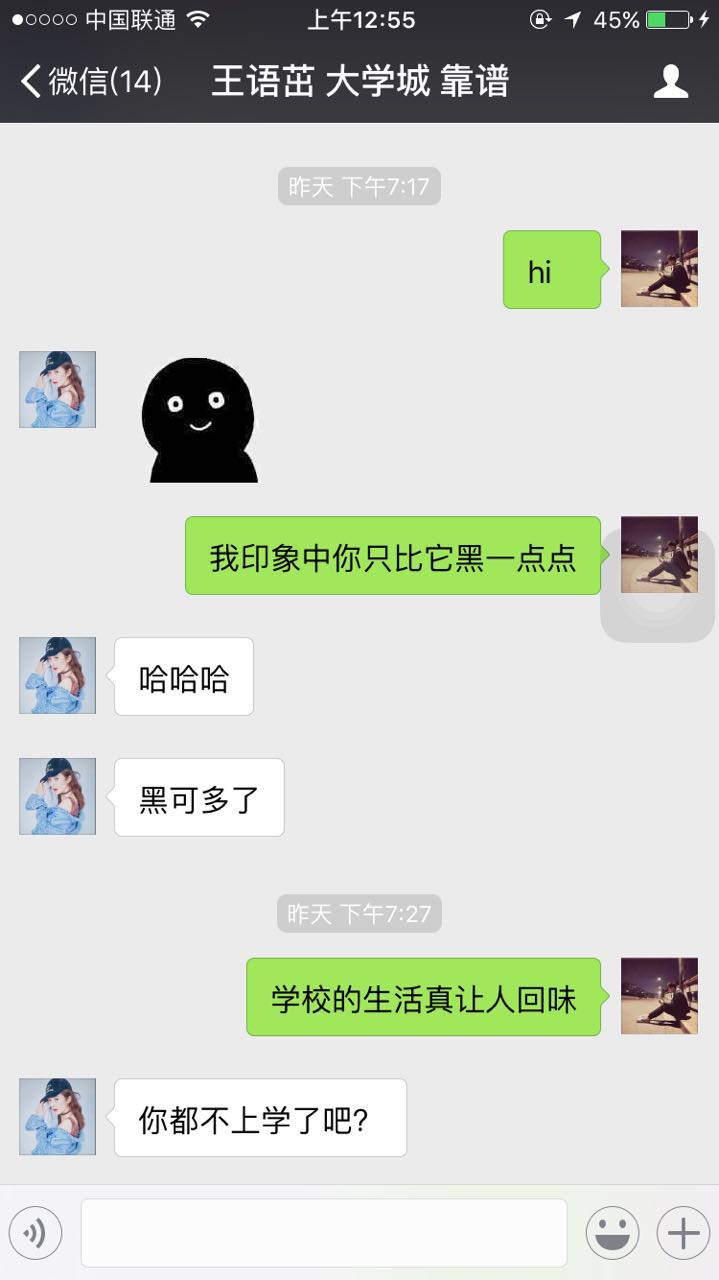The width and height of the screenshot is (719, 1280).
Task: Focus the message text field
Action: 323,1233
